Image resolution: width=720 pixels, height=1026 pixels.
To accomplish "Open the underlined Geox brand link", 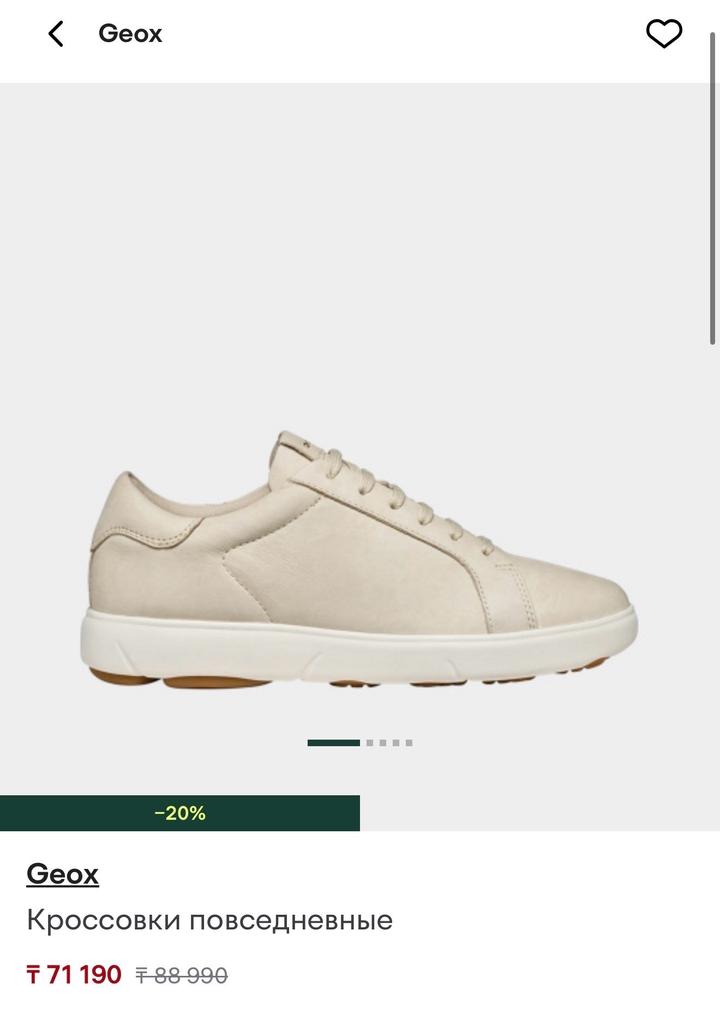I will point(63,874).
